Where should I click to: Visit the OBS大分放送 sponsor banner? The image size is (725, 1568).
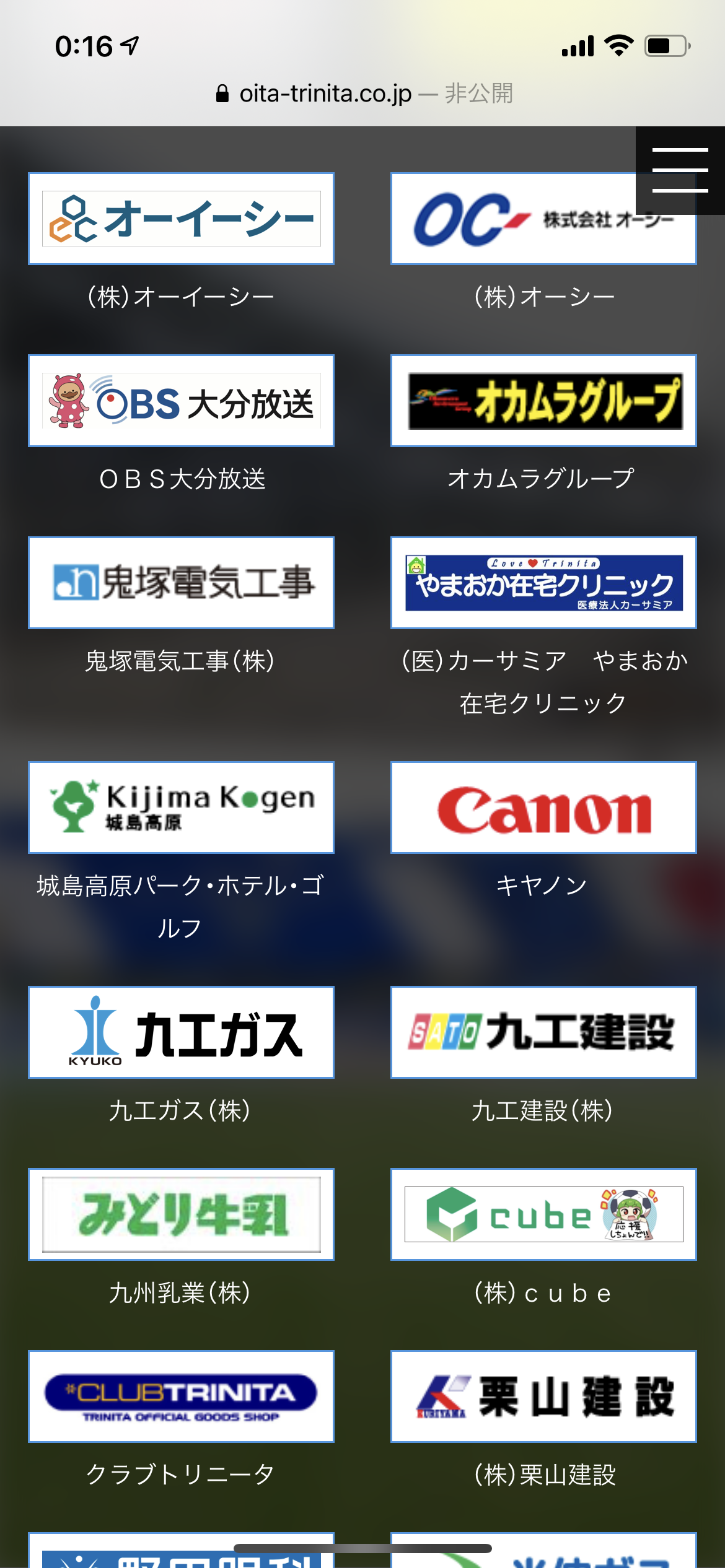[x=181, y=401]
